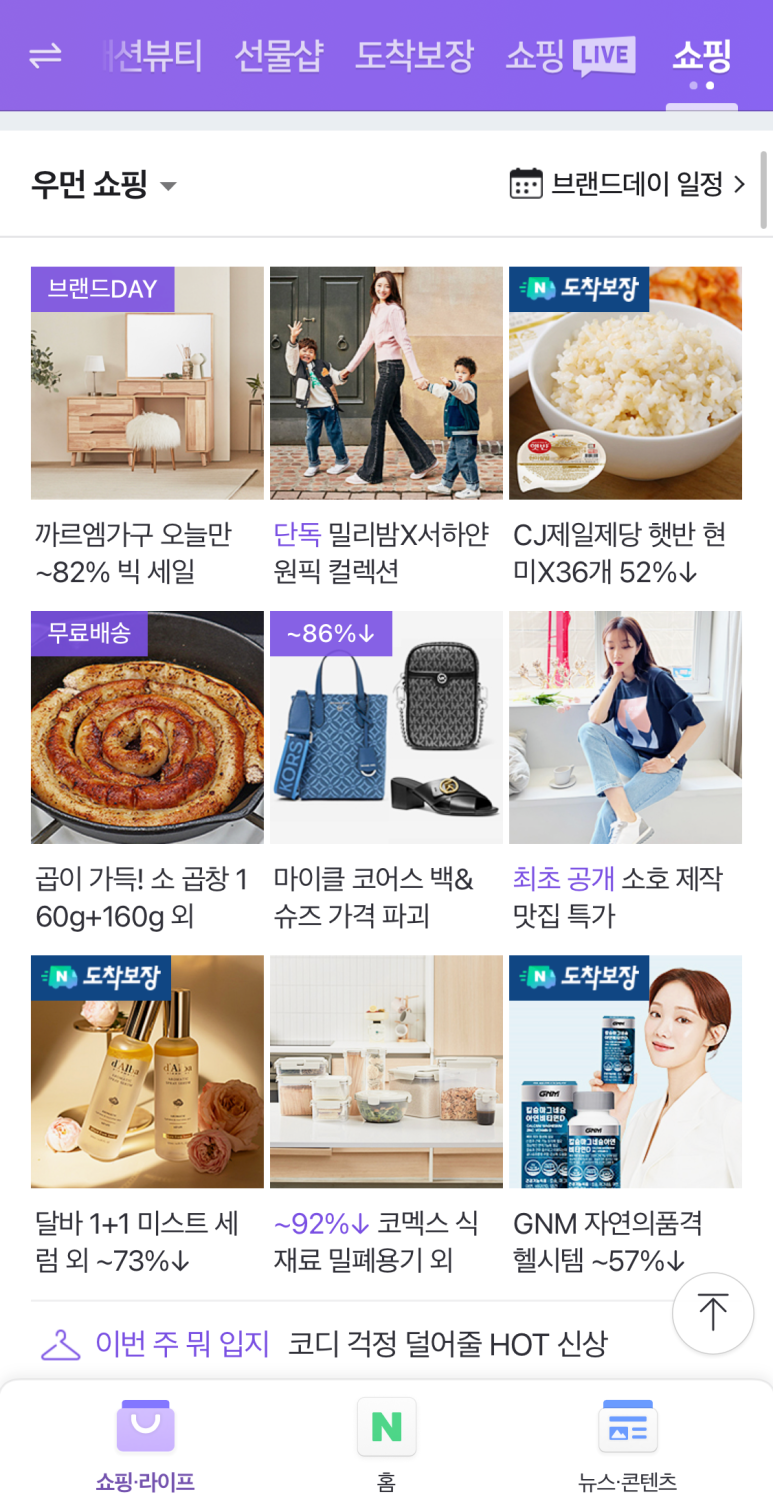Switch to the 도착보장 tab

point(414,56)
